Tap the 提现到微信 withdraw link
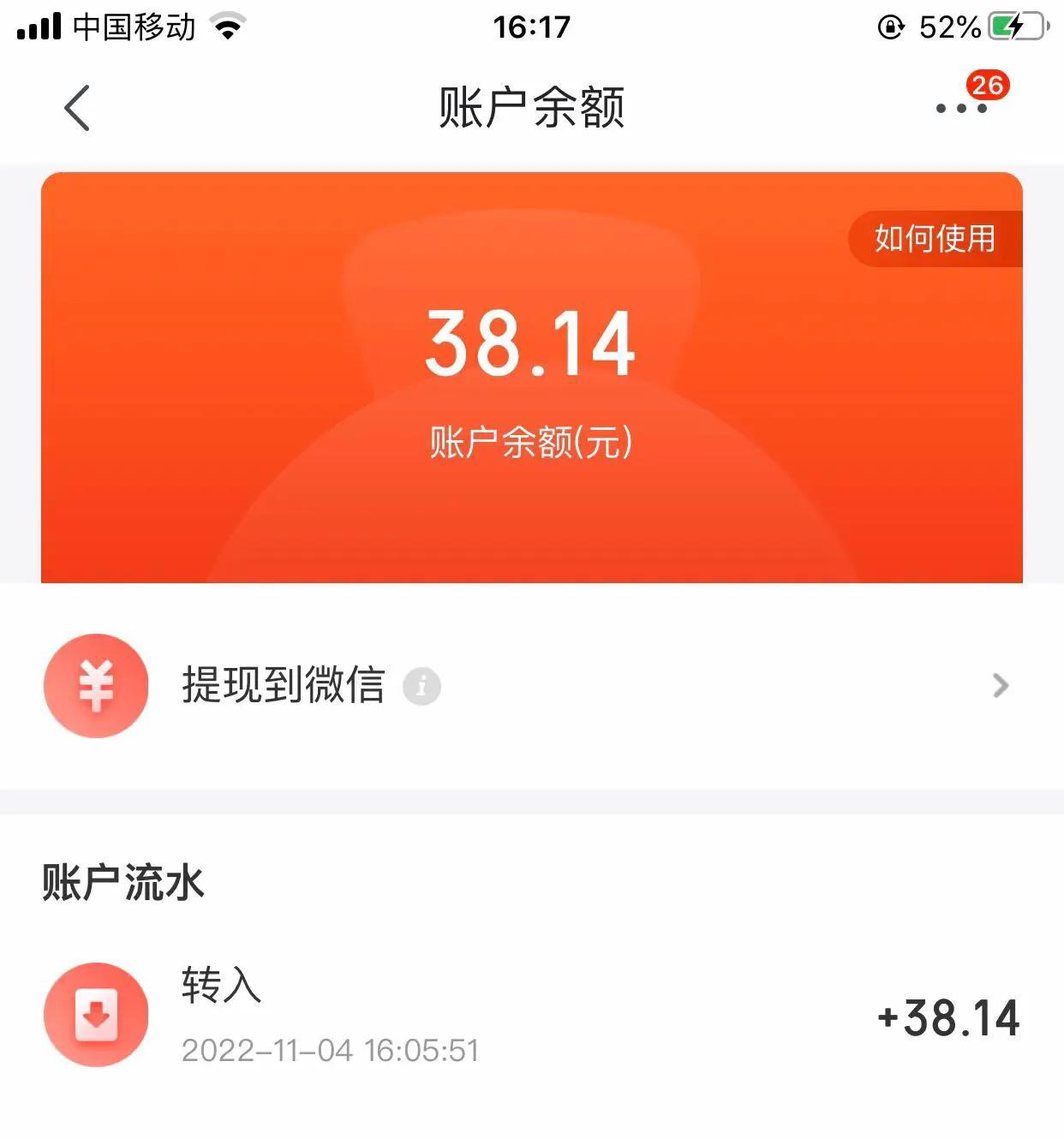Image resolution: width=1064 pixels, height=1139 pixels. 283,685
